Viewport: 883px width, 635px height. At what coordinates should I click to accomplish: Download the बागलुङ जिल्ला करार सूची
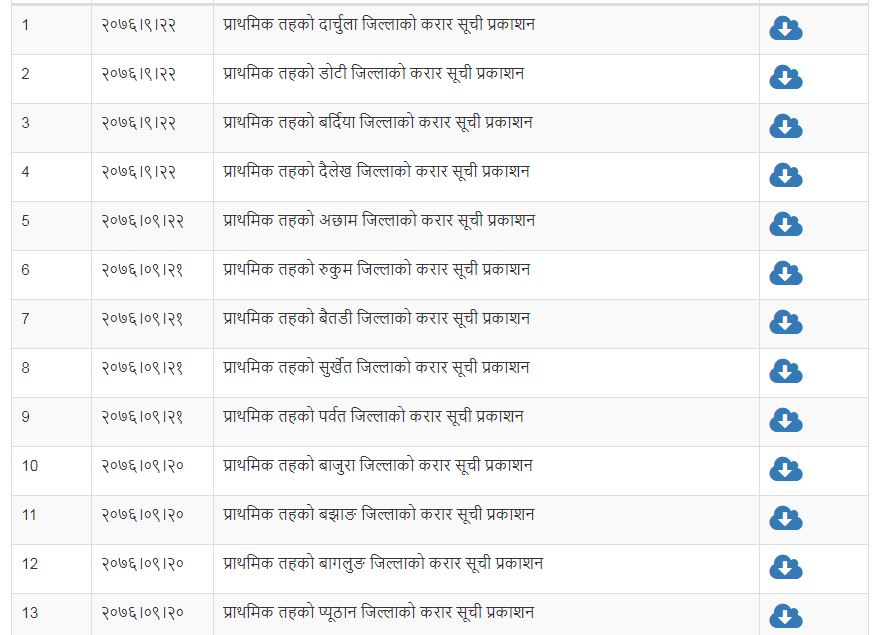click(x=786, y=568)
